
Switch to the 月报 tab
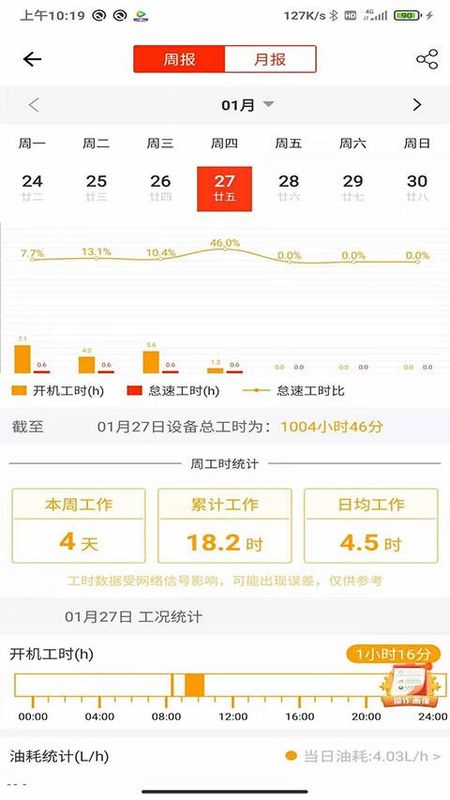click(x=270, y=59)
